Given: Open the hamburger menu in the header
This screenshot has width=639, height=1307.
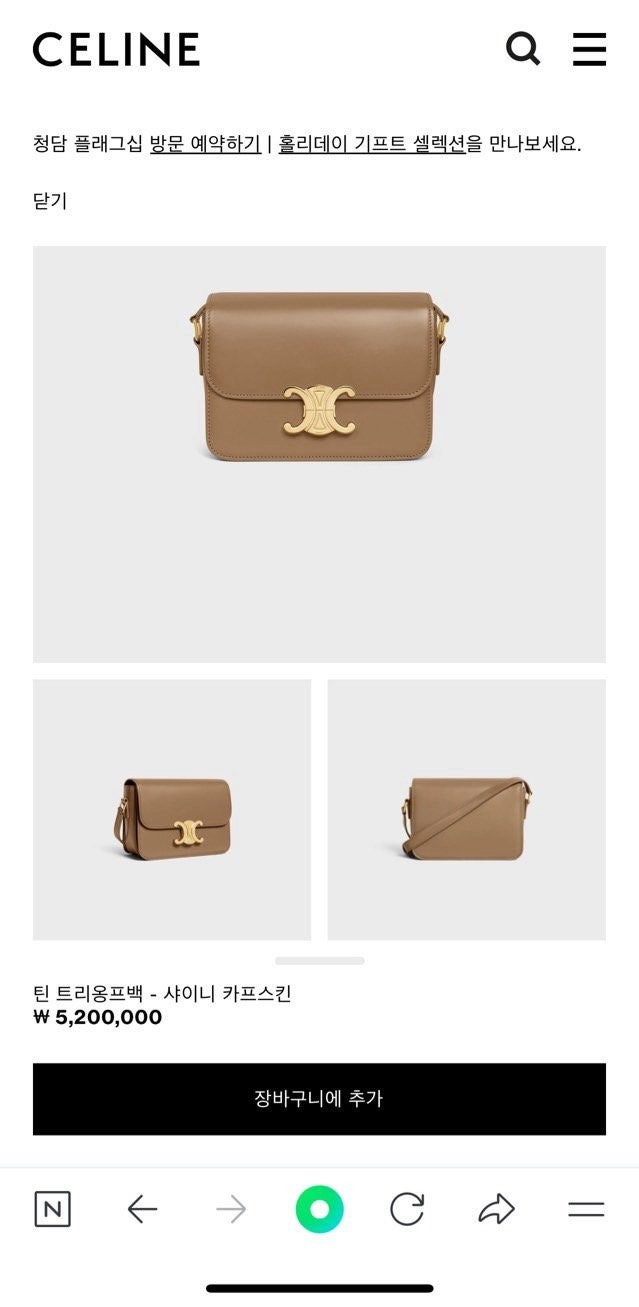Looking at the screenshot, I should 589,48.
